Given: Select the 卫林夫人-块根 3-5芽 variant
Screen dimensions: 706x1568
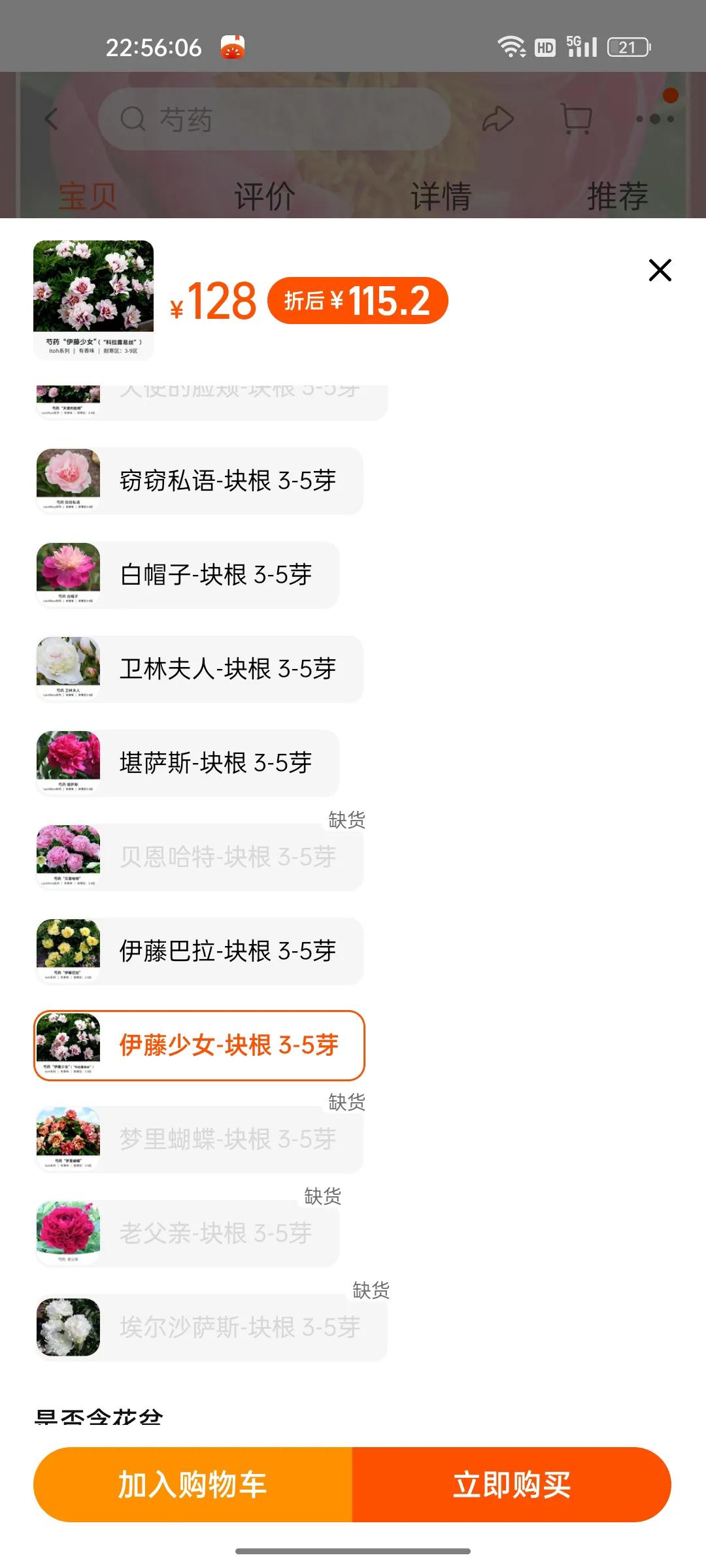Looking at the screenshot, I should coord(196,668).
